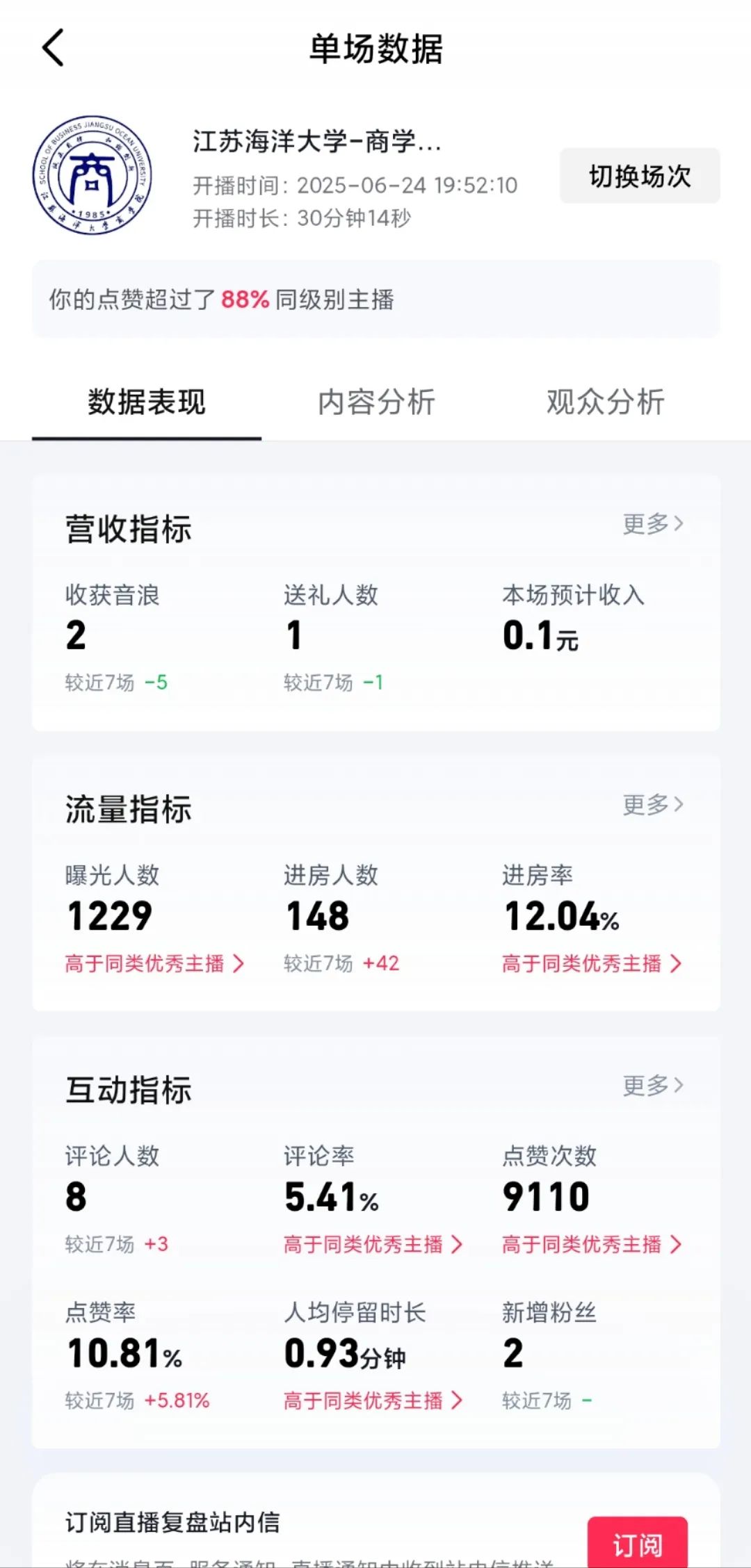Open 高于同类优秀主播 under 曝光人数
This screenshot has height=1568, width=751.
point(154,963)
